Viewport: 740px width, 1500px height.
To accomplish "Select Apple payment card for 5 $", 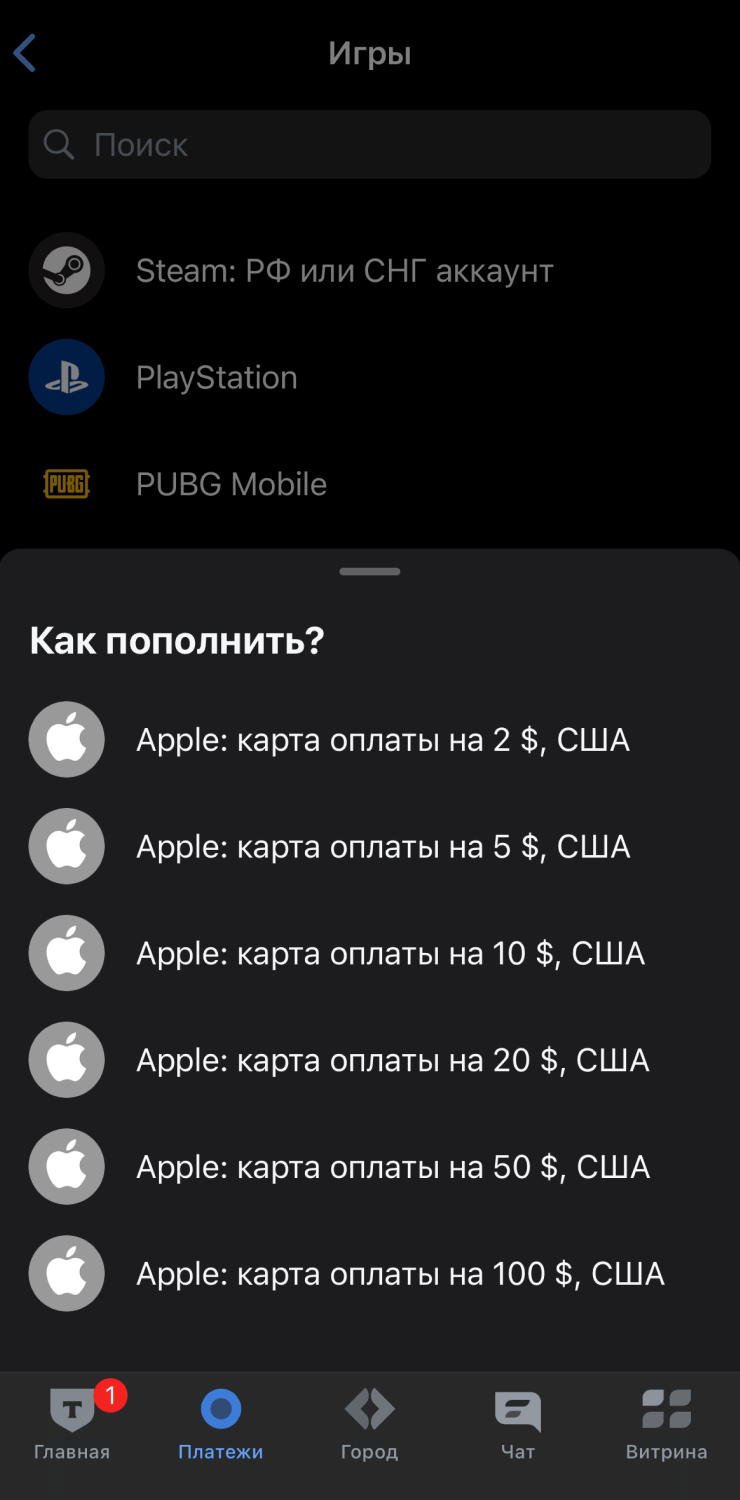I will point(382,847).
